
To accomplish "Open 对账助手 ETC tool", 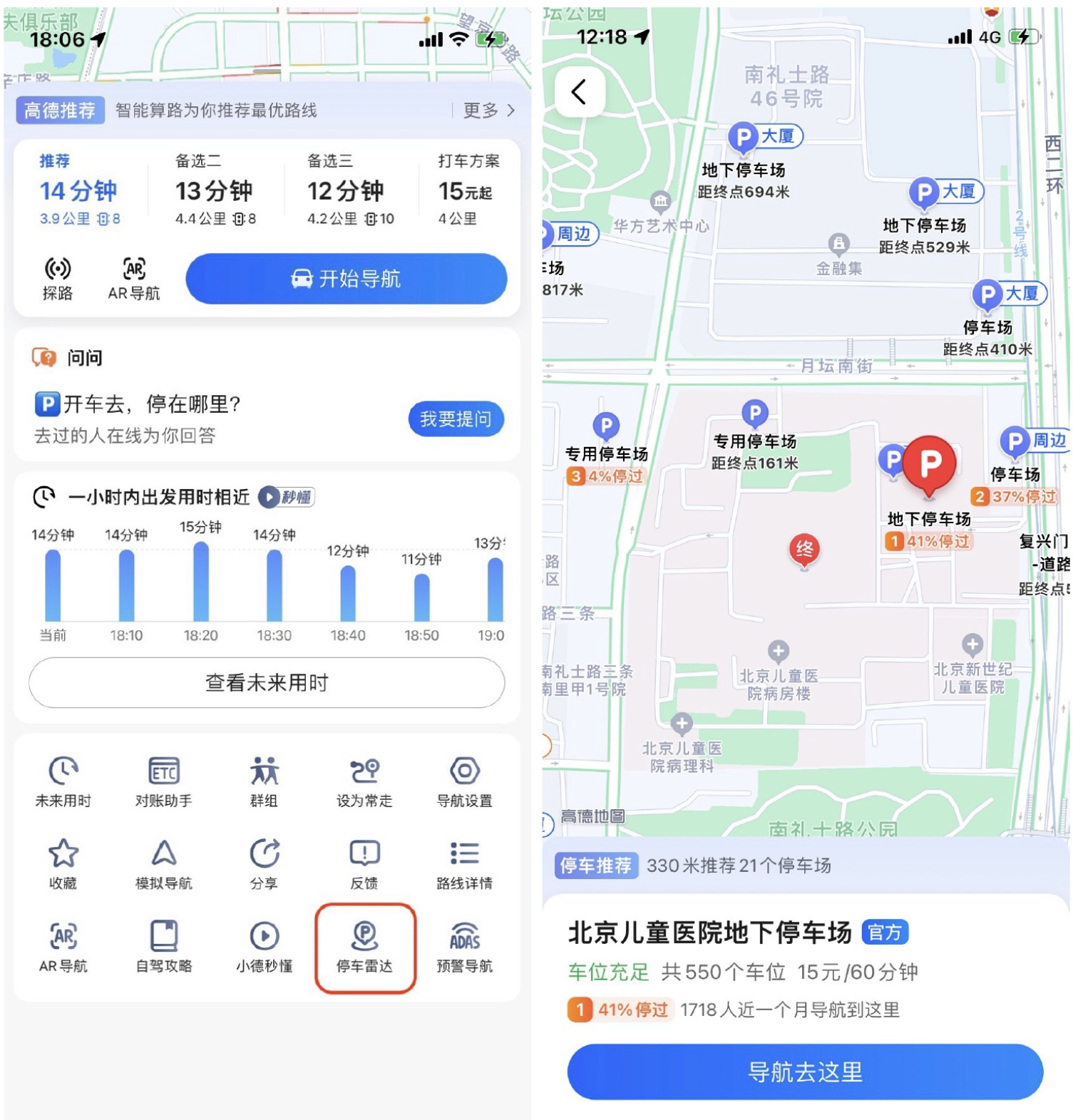I will tap(164, 781).
